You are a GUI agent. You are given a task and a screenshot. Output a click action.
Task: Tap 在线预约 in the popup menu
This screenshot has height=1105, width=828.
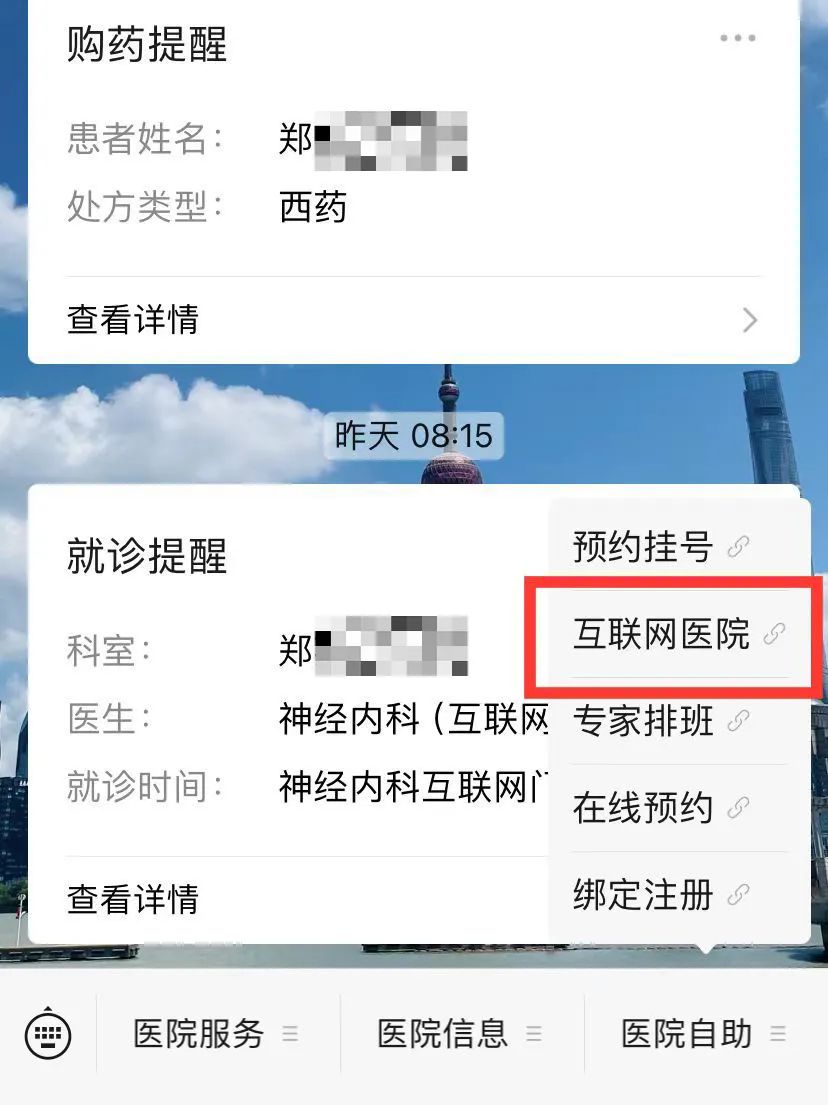[660, 807]
